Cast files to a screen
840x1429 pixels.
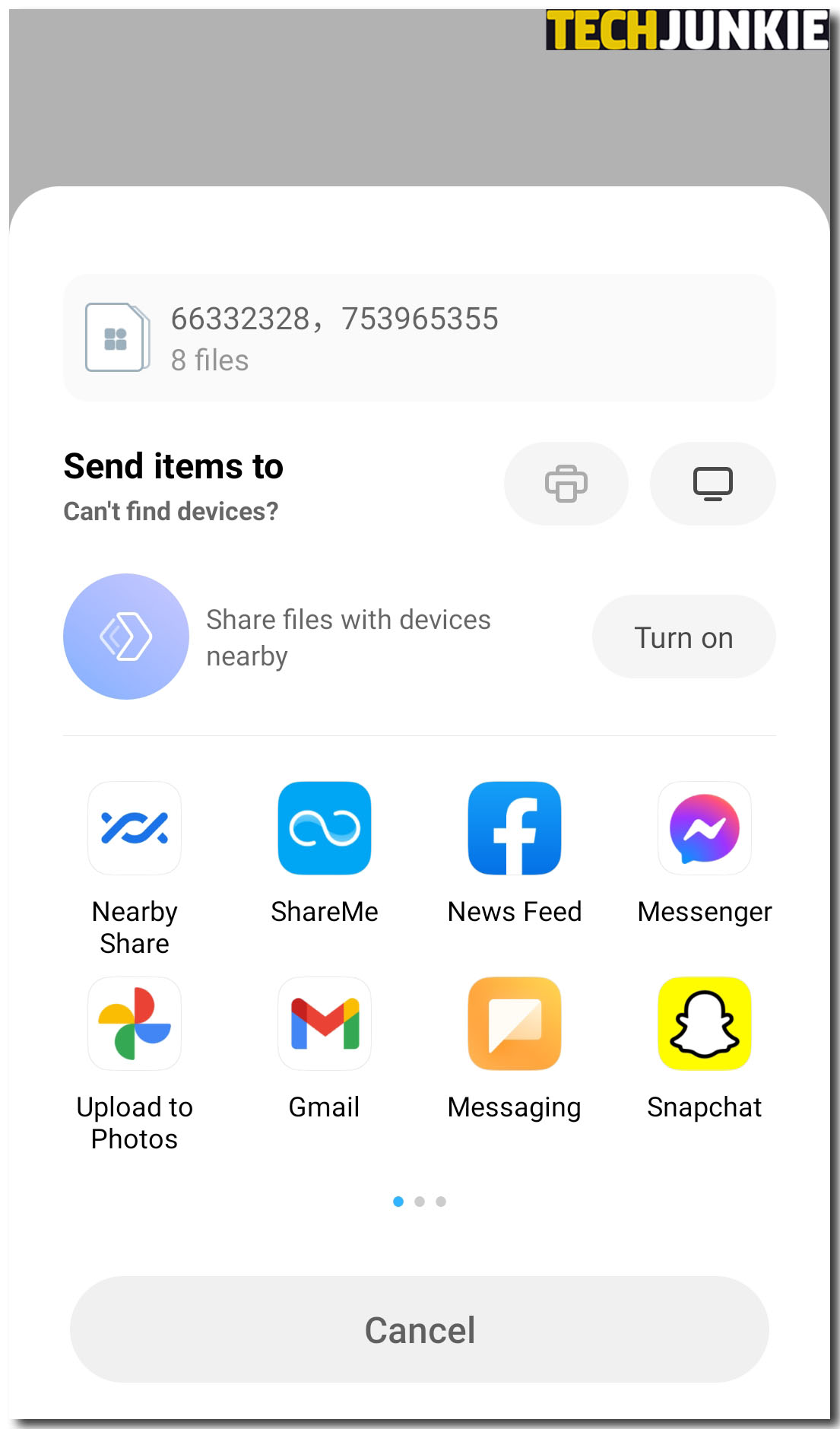(x=712, y=484)
